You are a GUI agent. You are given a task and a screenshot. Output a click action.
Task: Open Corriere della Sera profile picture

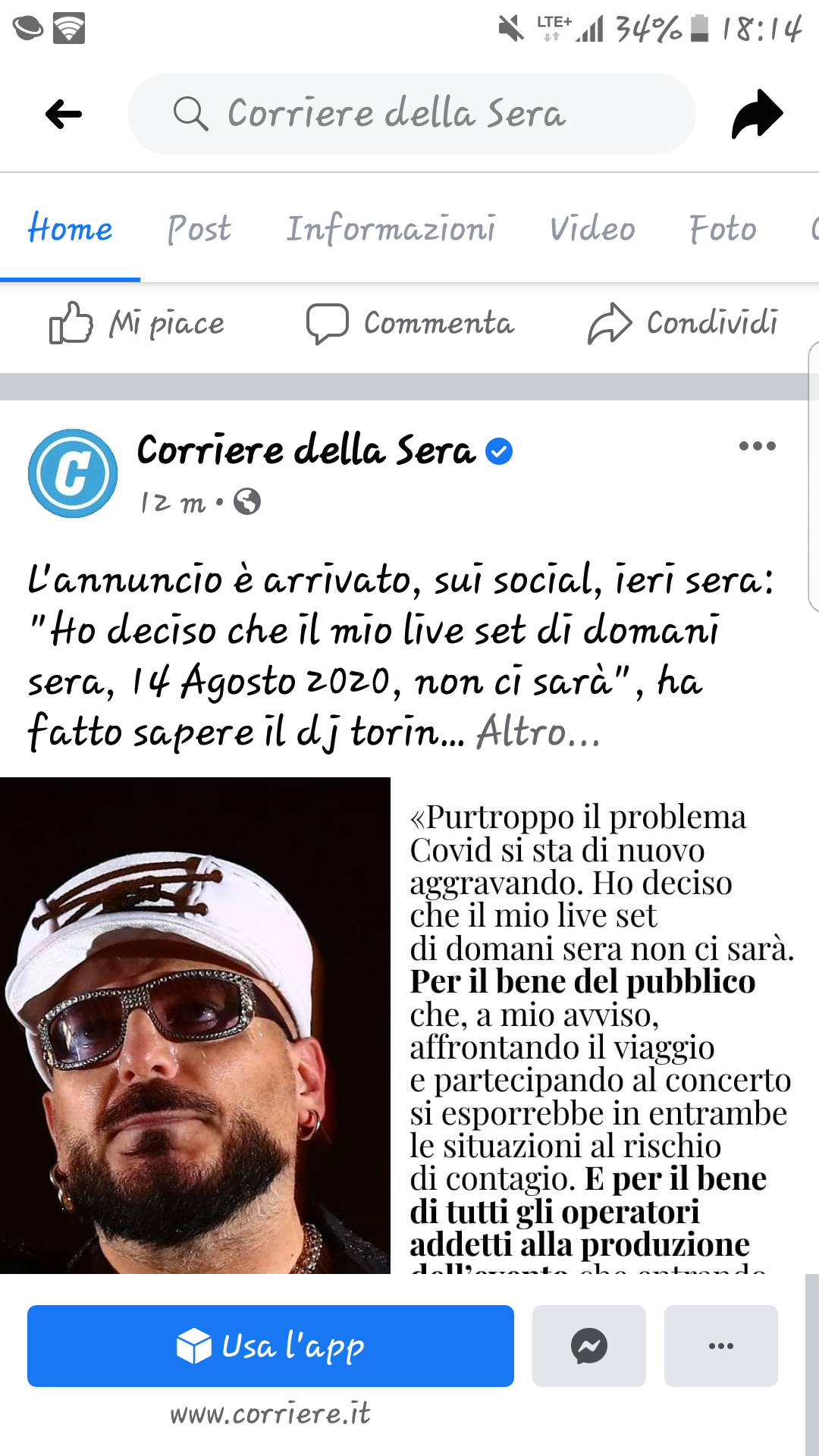[x=73, y=473]
